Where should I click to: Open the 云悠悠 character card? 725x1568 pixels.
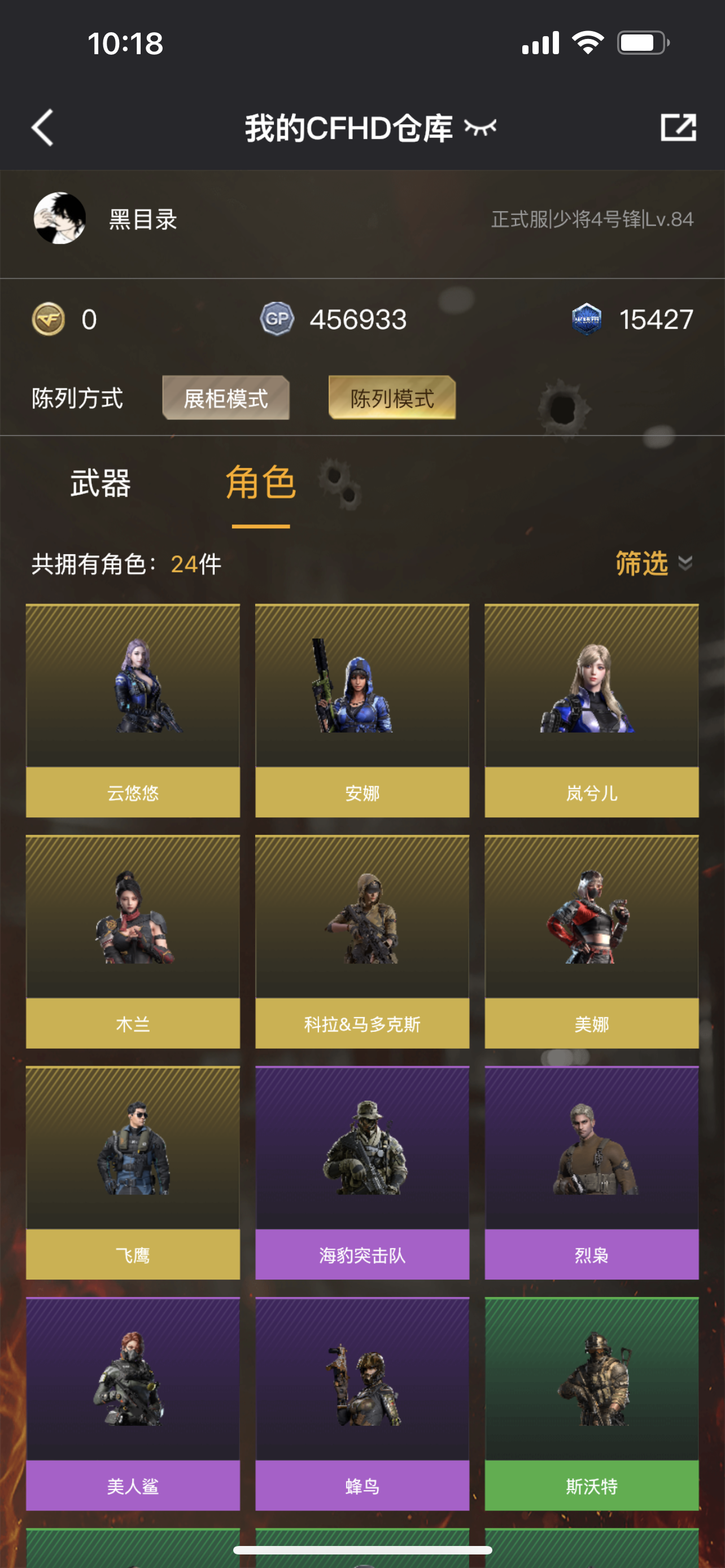[133, 711]
